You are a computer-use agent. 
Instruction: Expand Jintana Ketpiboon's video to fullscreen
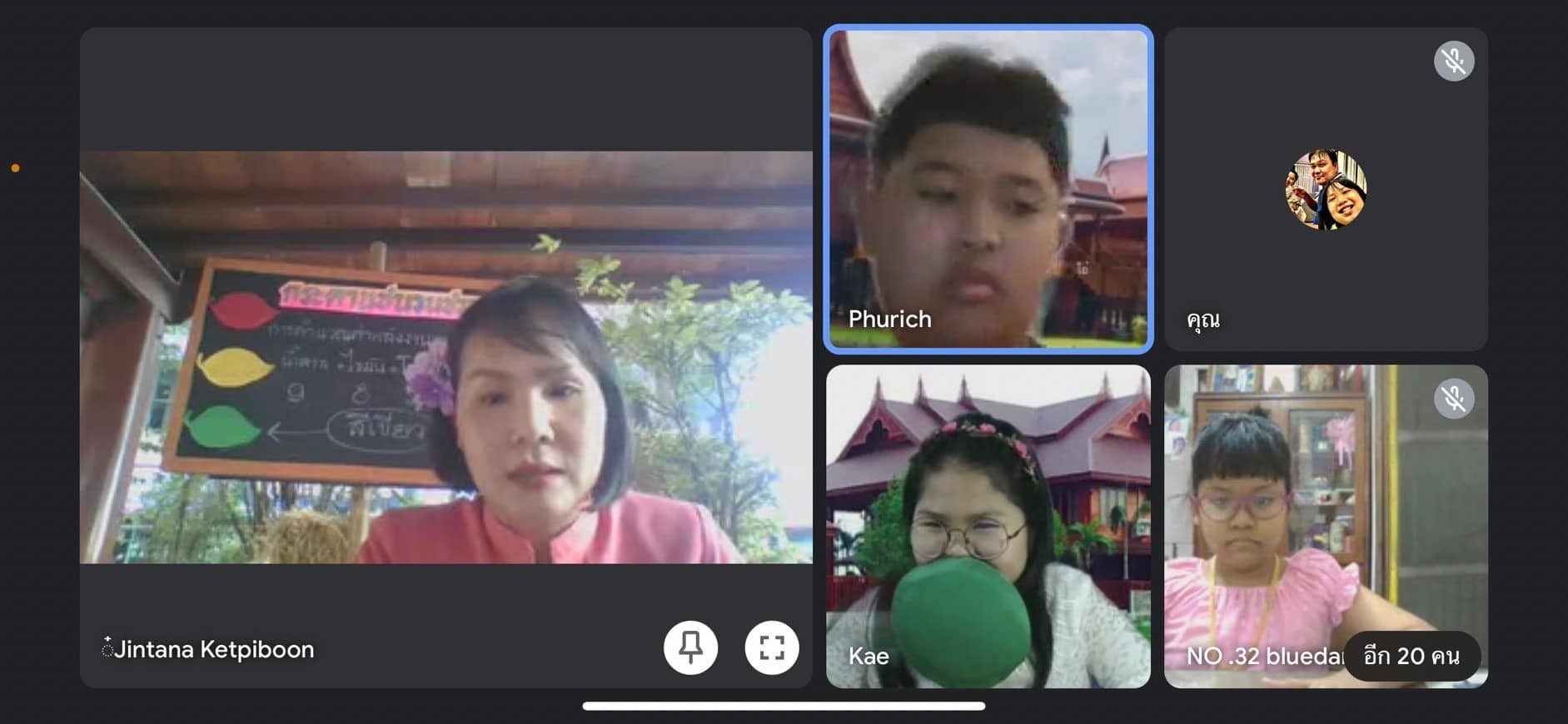(771, 647)
